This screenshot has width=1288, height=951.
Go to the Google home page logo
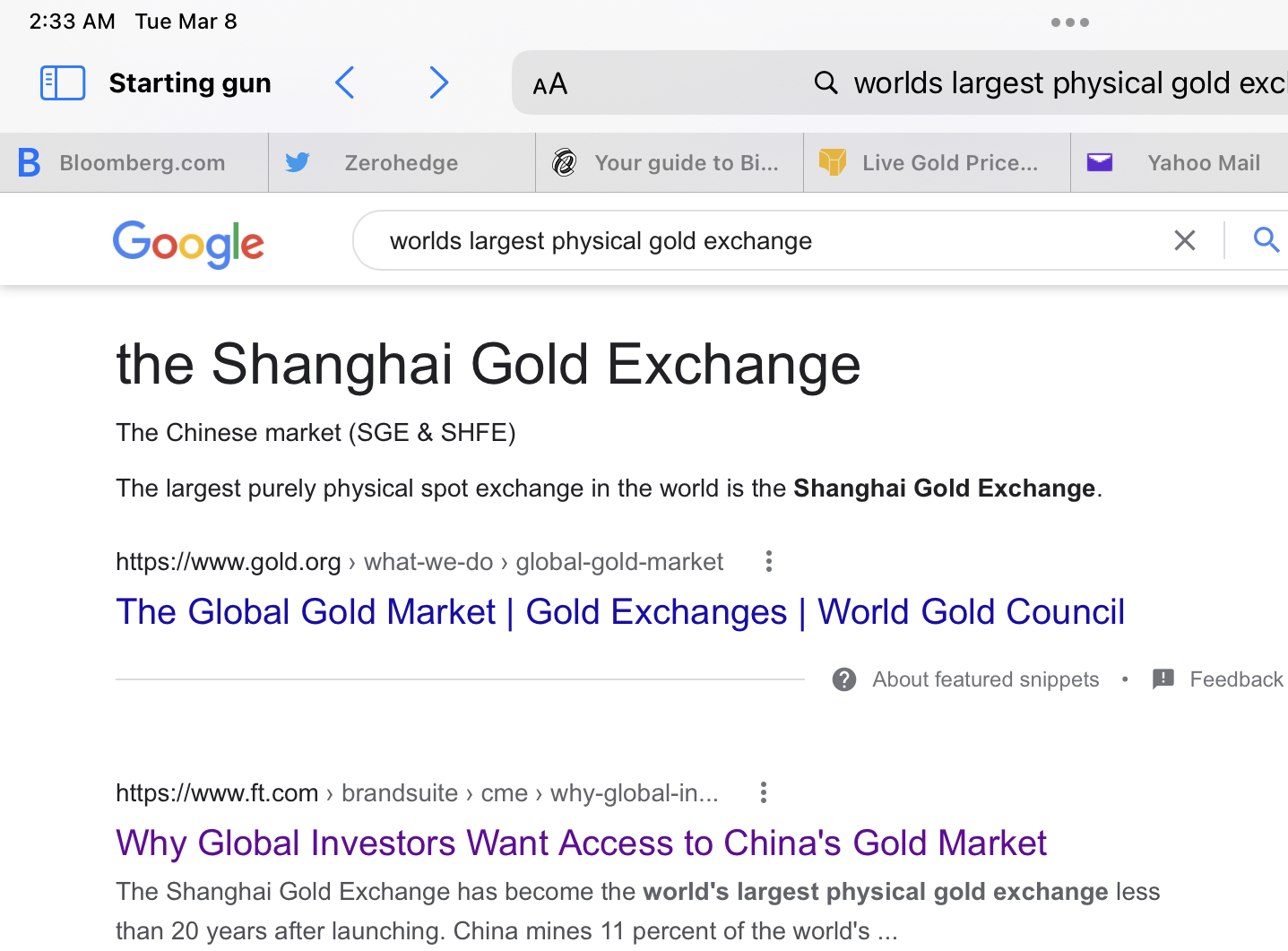(x=188, y=242)
